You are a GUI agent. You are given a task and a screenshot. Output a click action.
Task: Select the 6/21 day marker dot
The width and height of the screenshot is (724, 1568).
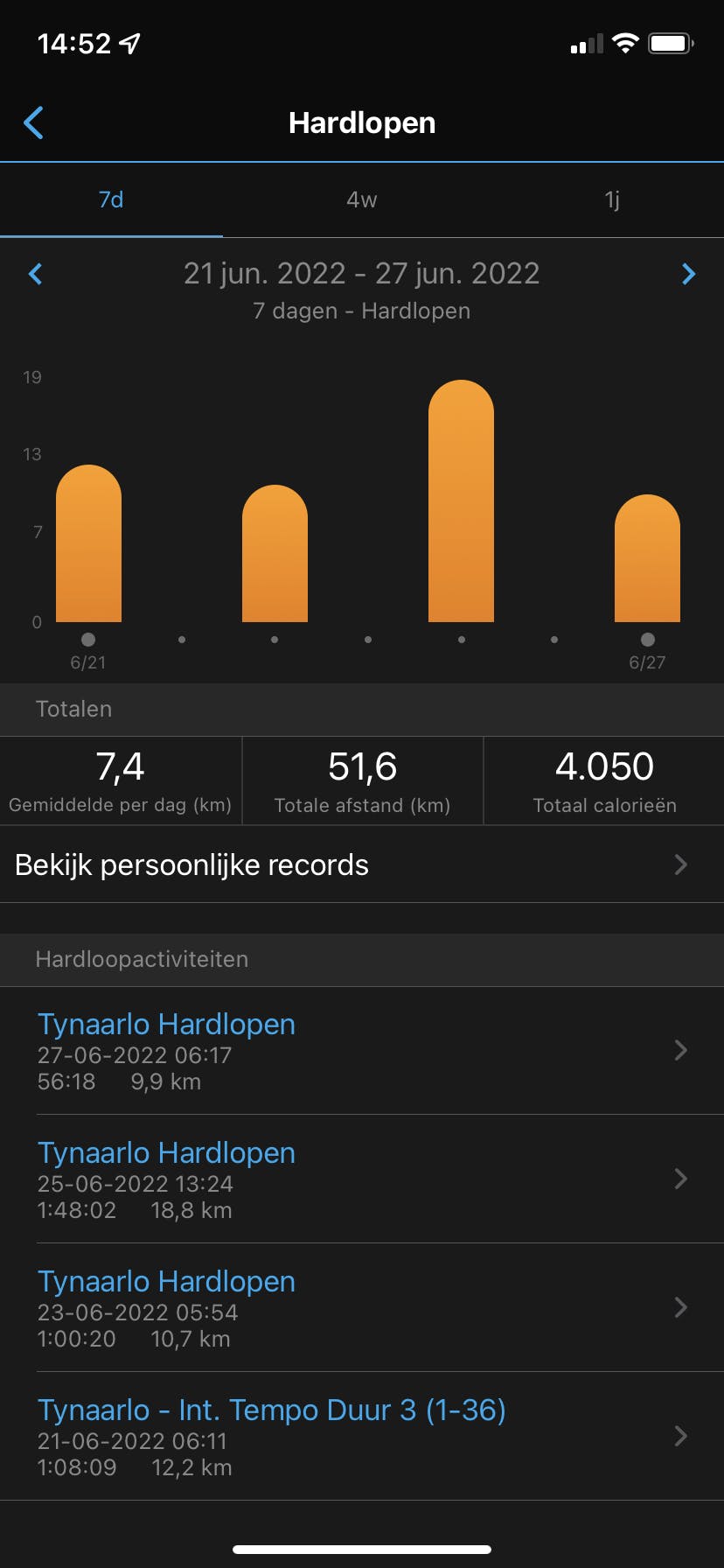(87, 639)
